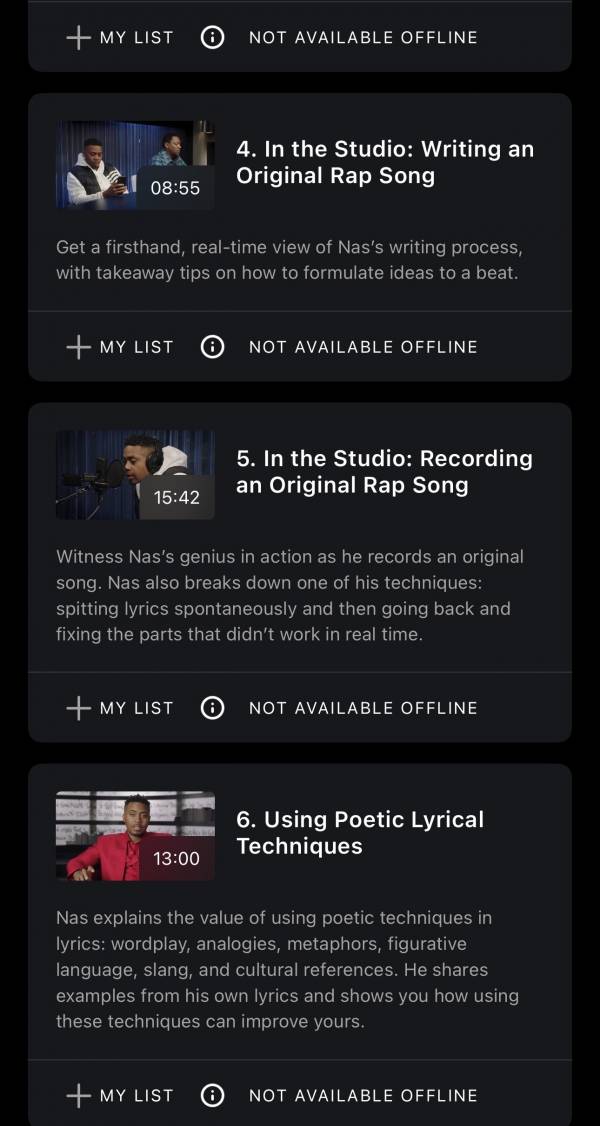Show offline availability info for lesson 6
Image resolution: width=600 pixels, height=1126 pixels.
click(212, 1095)
